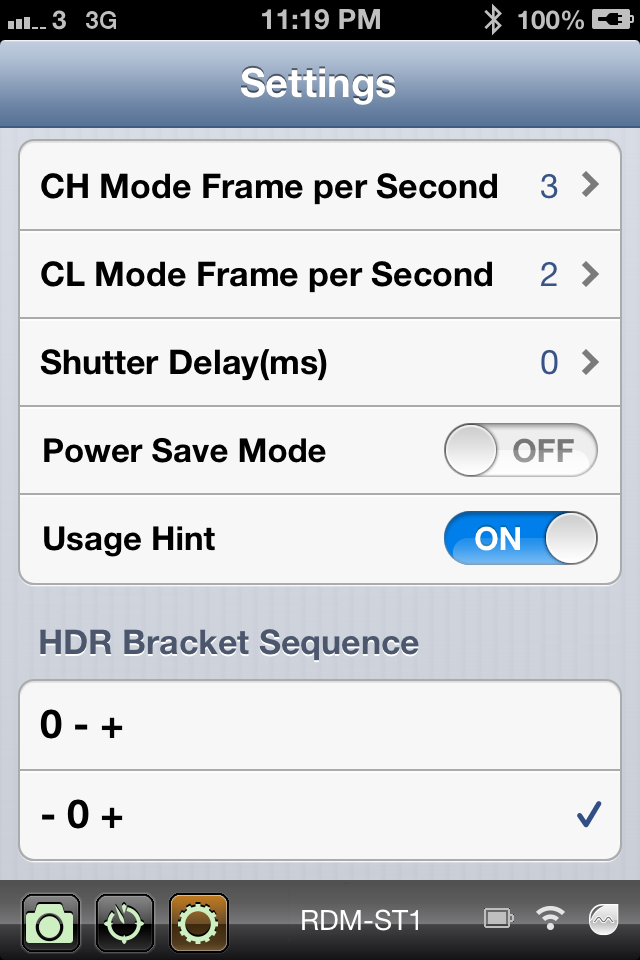Switch to the camera tab
The height and width of the screenshot is (960, 640).
point(50,921)
